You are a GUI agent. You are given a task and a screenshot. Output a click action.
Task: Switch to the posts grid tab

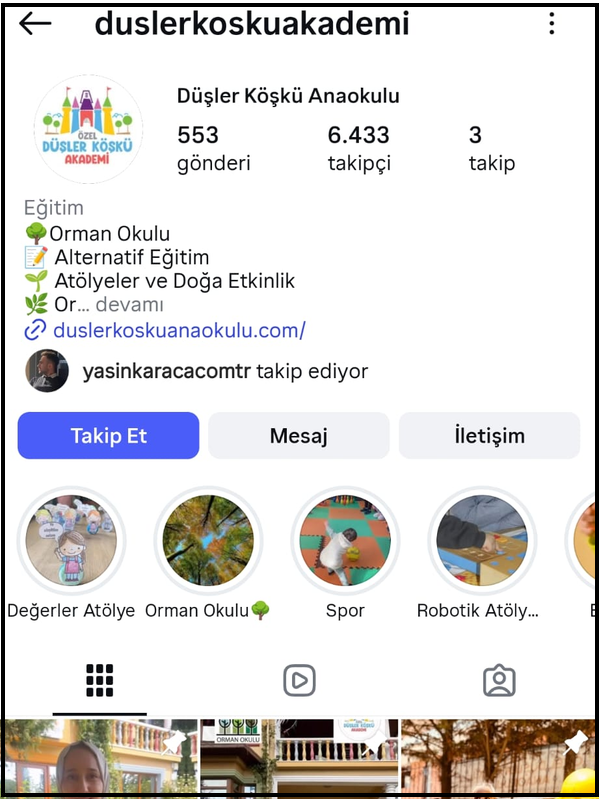[x=99, y=680]
